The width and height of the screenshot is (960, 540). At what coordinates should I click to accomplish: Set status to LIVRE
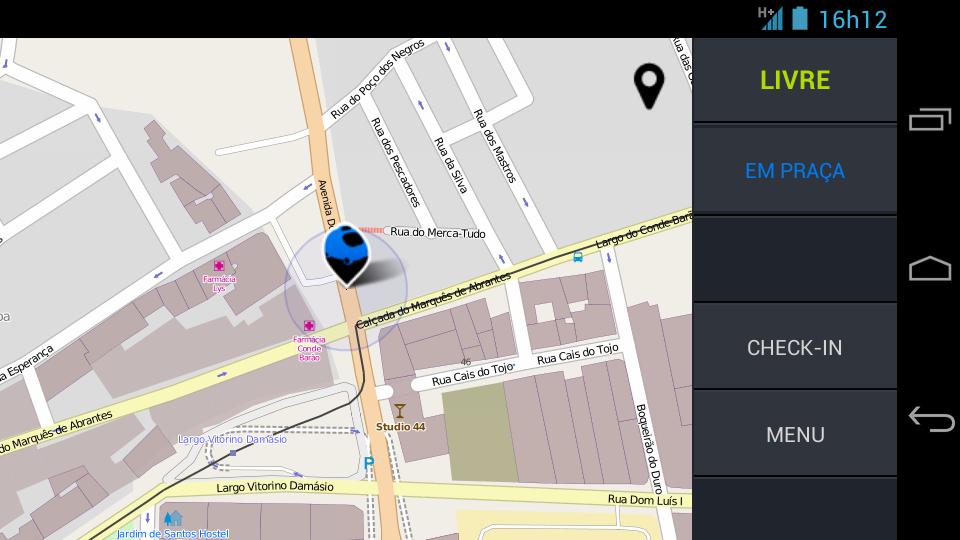pos(795,81)
